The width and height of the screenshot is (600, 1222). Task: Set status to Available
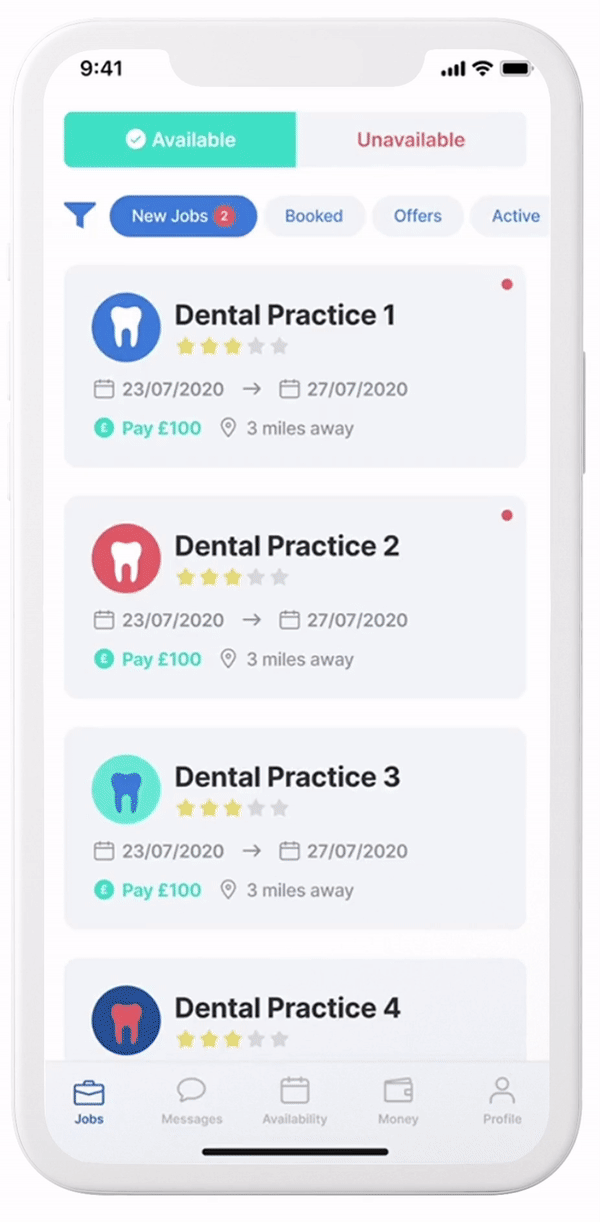pyautogui.click(x=180, y=140)
